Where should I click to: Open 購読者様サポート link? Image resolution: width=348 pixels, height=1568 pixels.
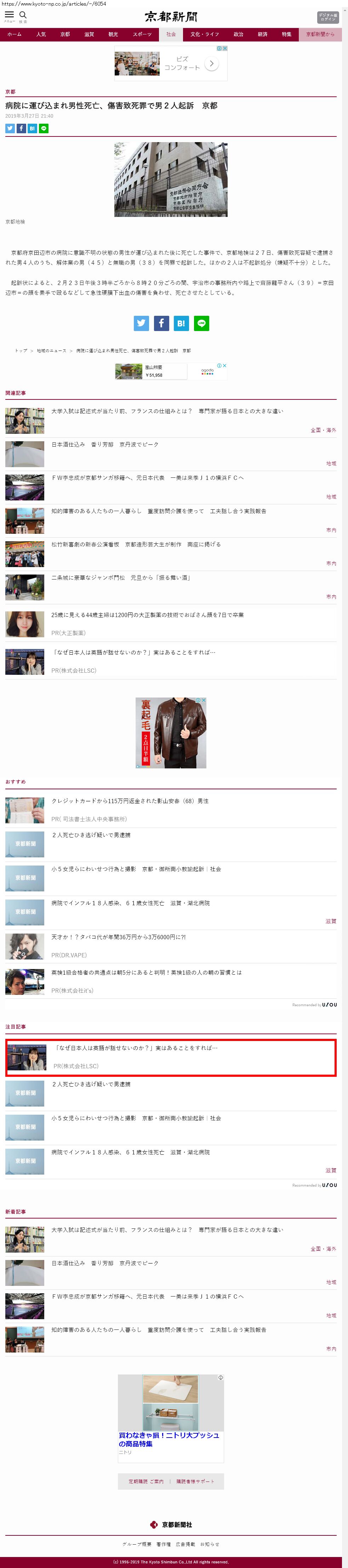pos(195,1482)
